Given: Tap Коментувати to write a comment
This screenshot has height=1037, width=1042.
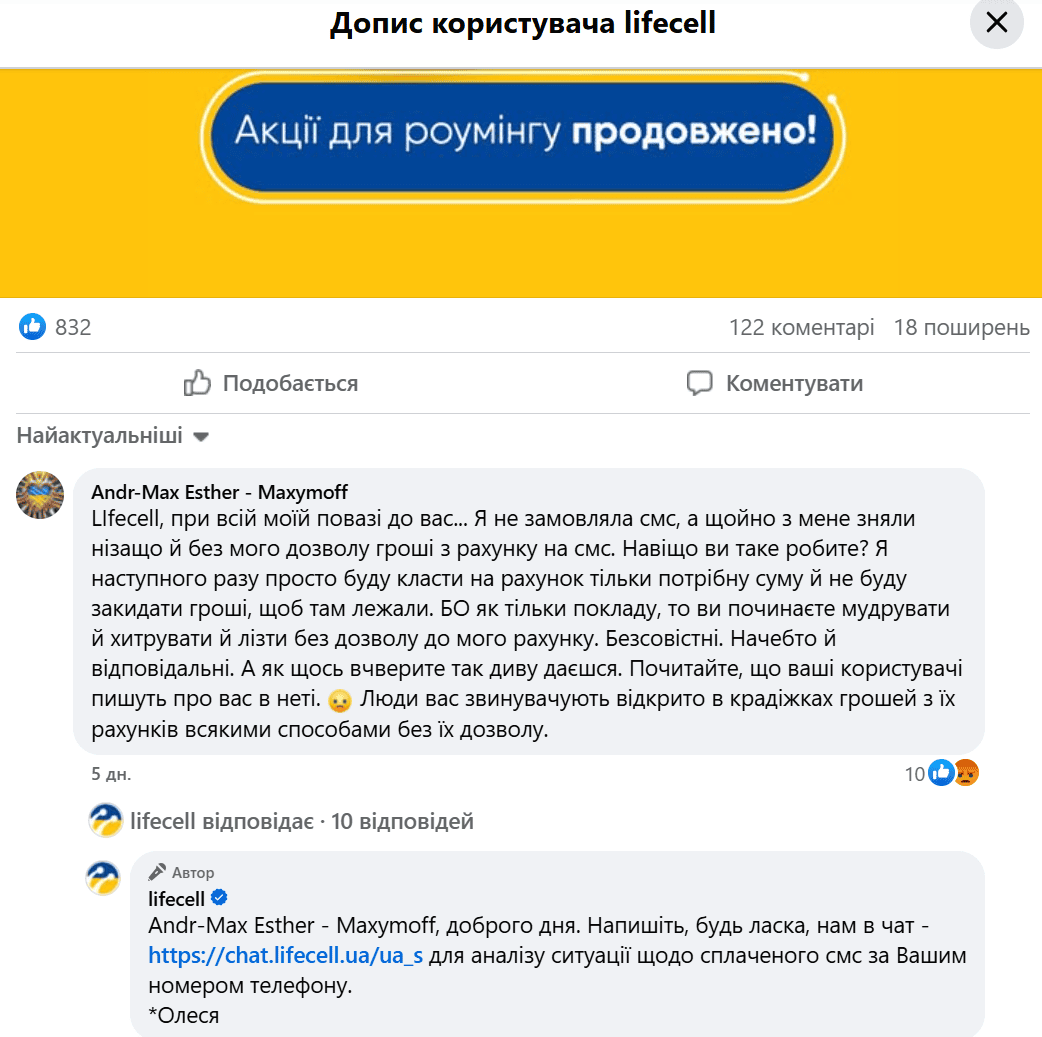Looking at the screenshot, I should [775, 383].
